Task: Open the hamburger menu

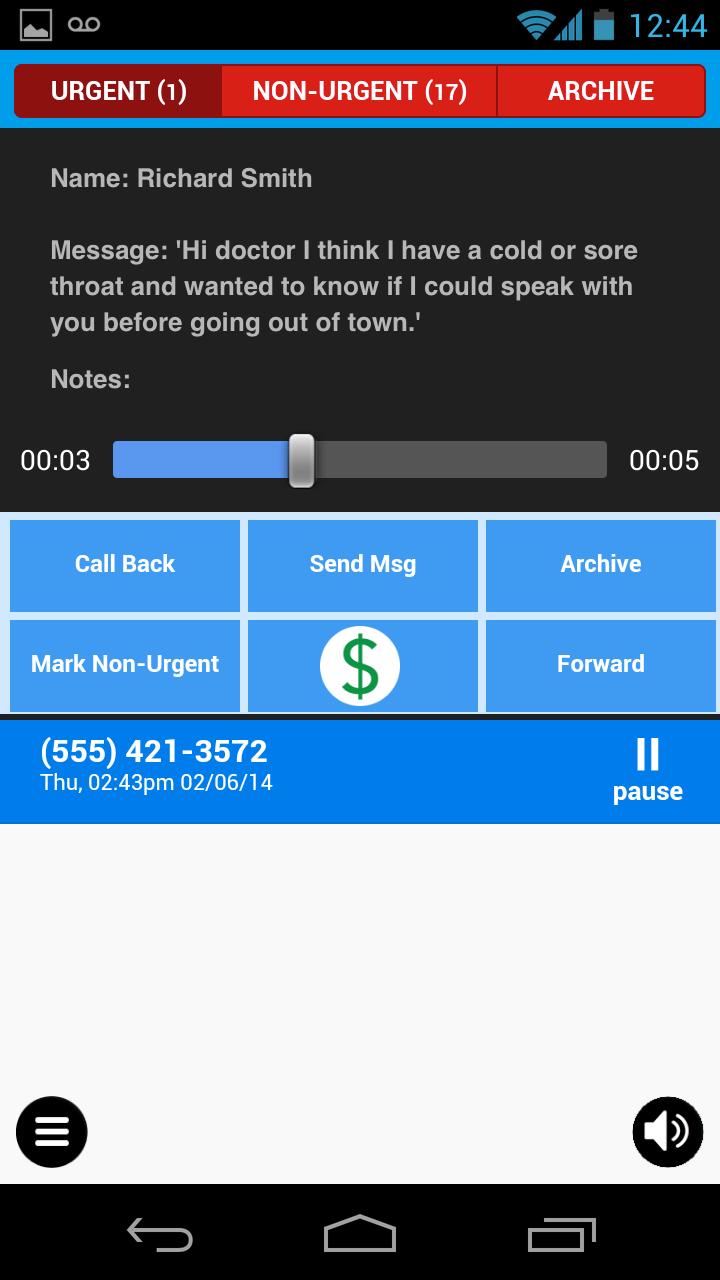Action: (52, 1132)
